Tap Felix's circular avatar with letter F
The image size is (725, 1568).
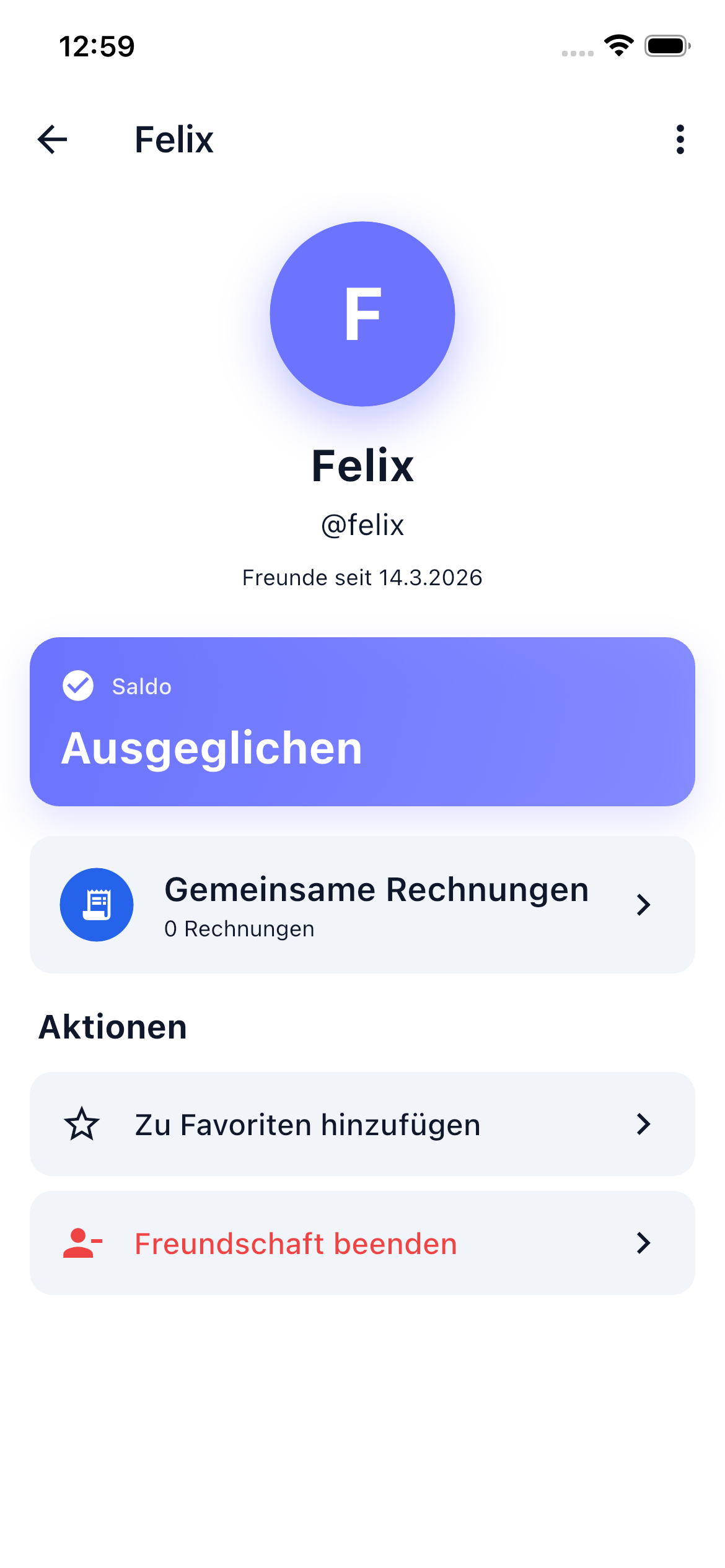(362, 313)
